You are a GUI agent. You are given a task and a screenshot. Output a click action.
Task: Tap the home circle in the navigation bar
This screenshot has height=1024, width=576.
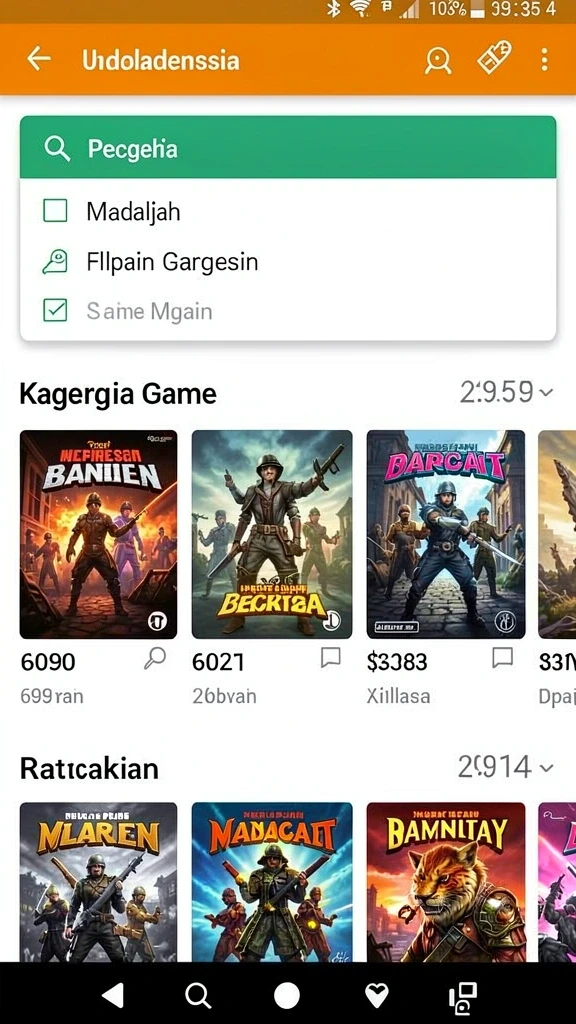coord(287,996)
